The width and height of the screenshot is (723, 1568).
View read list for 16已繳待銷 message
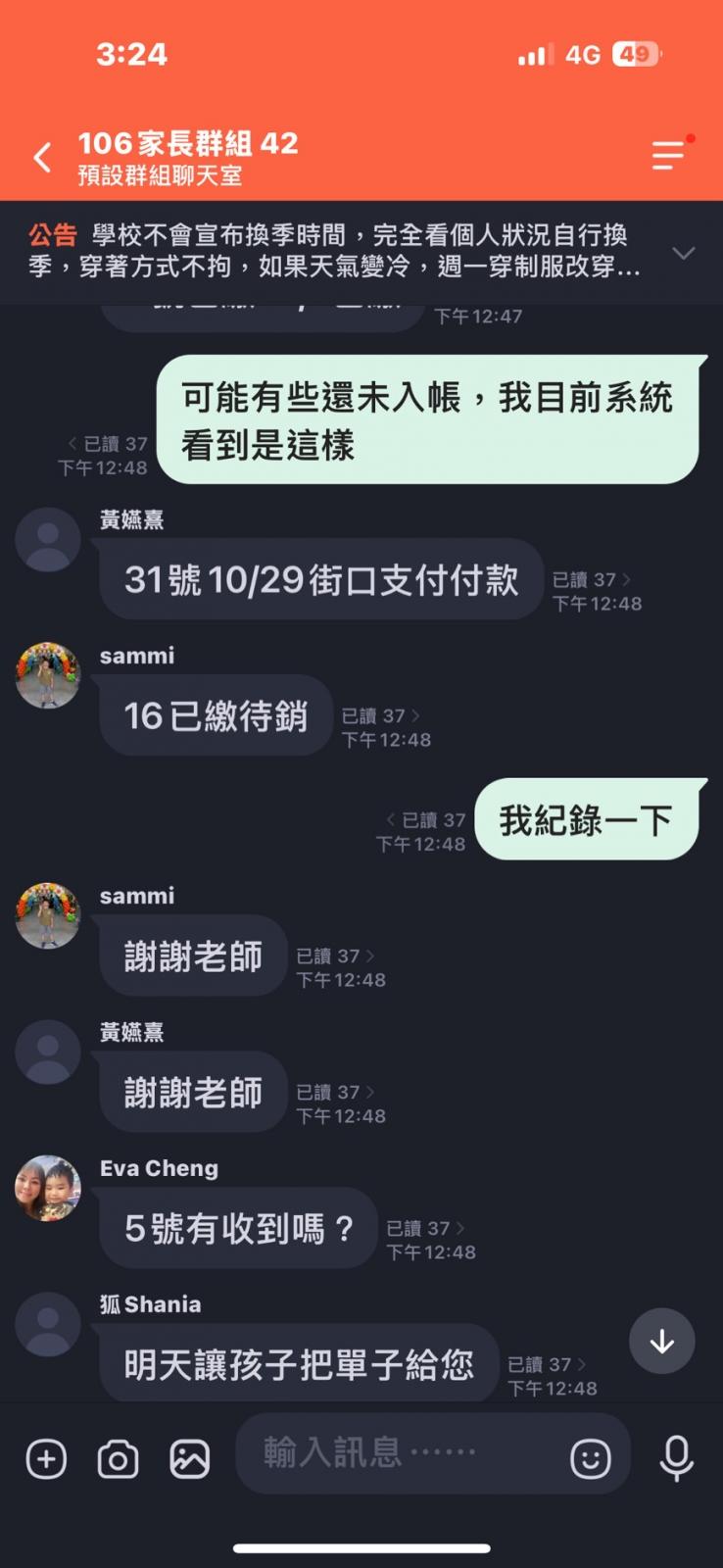(x=380, y=716)
